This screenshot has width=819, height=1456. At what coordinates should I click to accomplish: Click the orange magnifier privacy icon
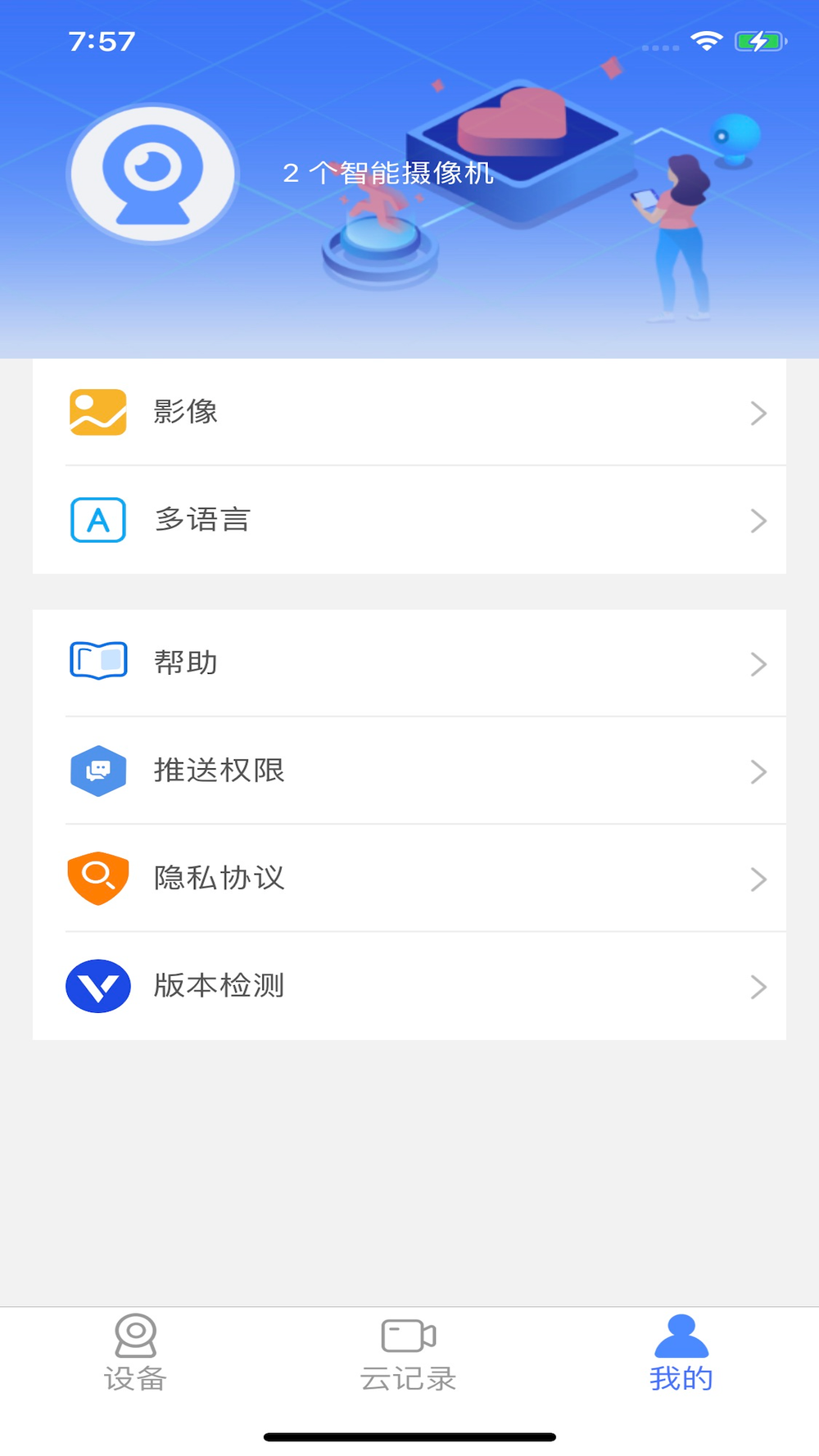(x=97, y=877)
